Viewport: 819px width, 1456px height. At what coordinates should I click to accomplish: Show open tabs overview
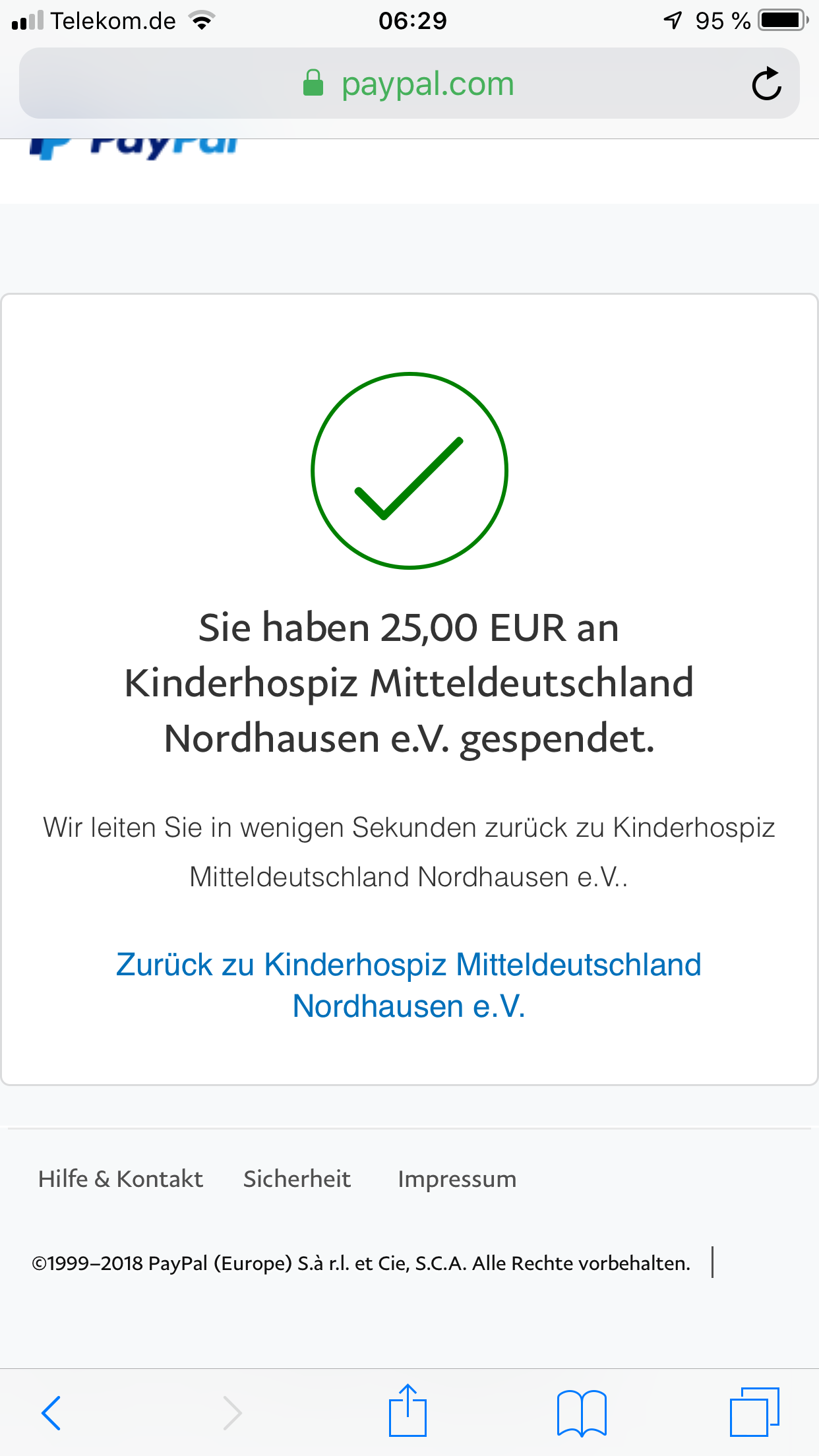point(755,1412)
